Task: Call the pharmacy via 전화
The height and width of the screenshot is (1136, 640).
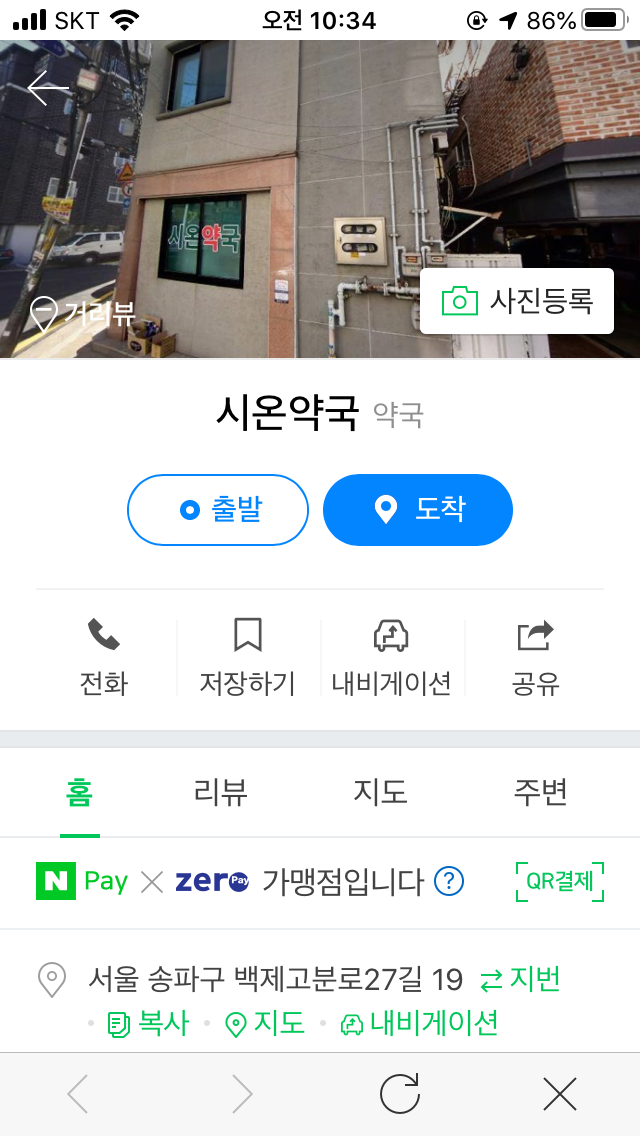Action: click(104, 656)
